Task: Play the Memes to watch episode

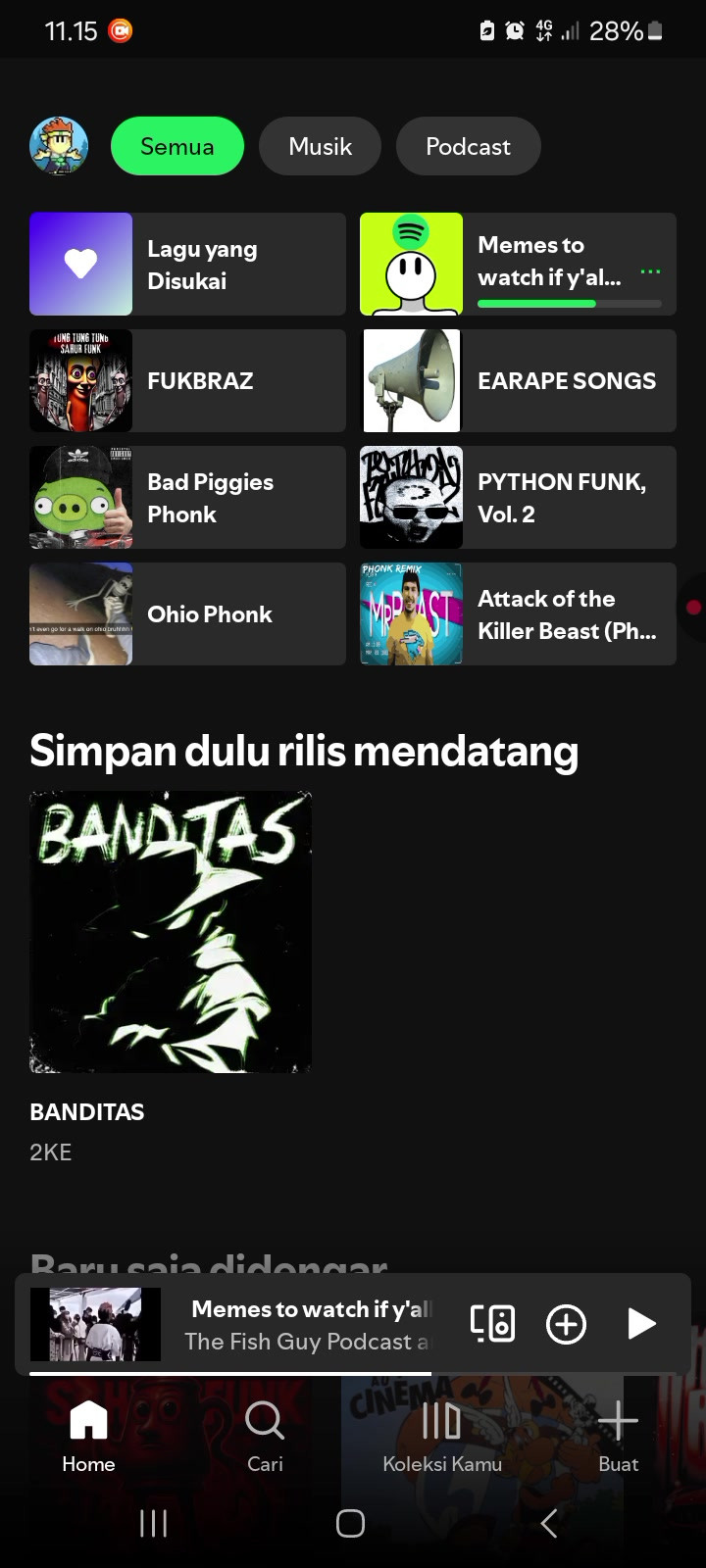Action: 640,1324
